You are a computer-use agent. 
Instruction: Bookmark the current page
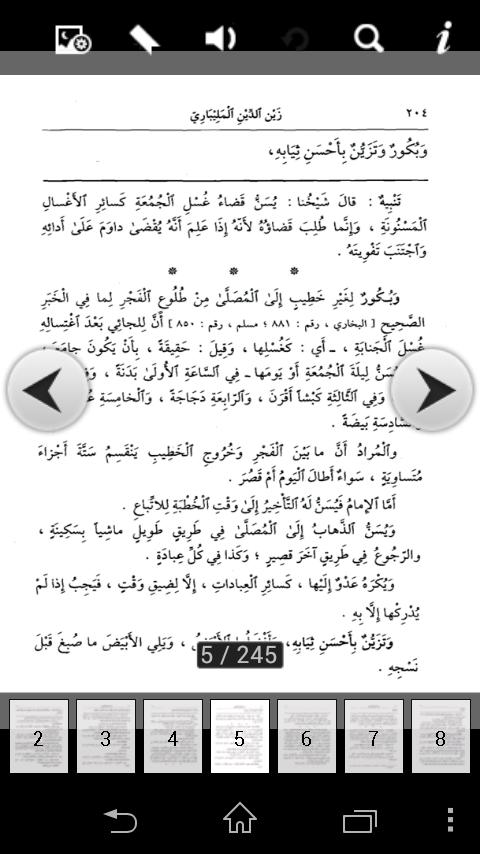[x=144, y=39]
